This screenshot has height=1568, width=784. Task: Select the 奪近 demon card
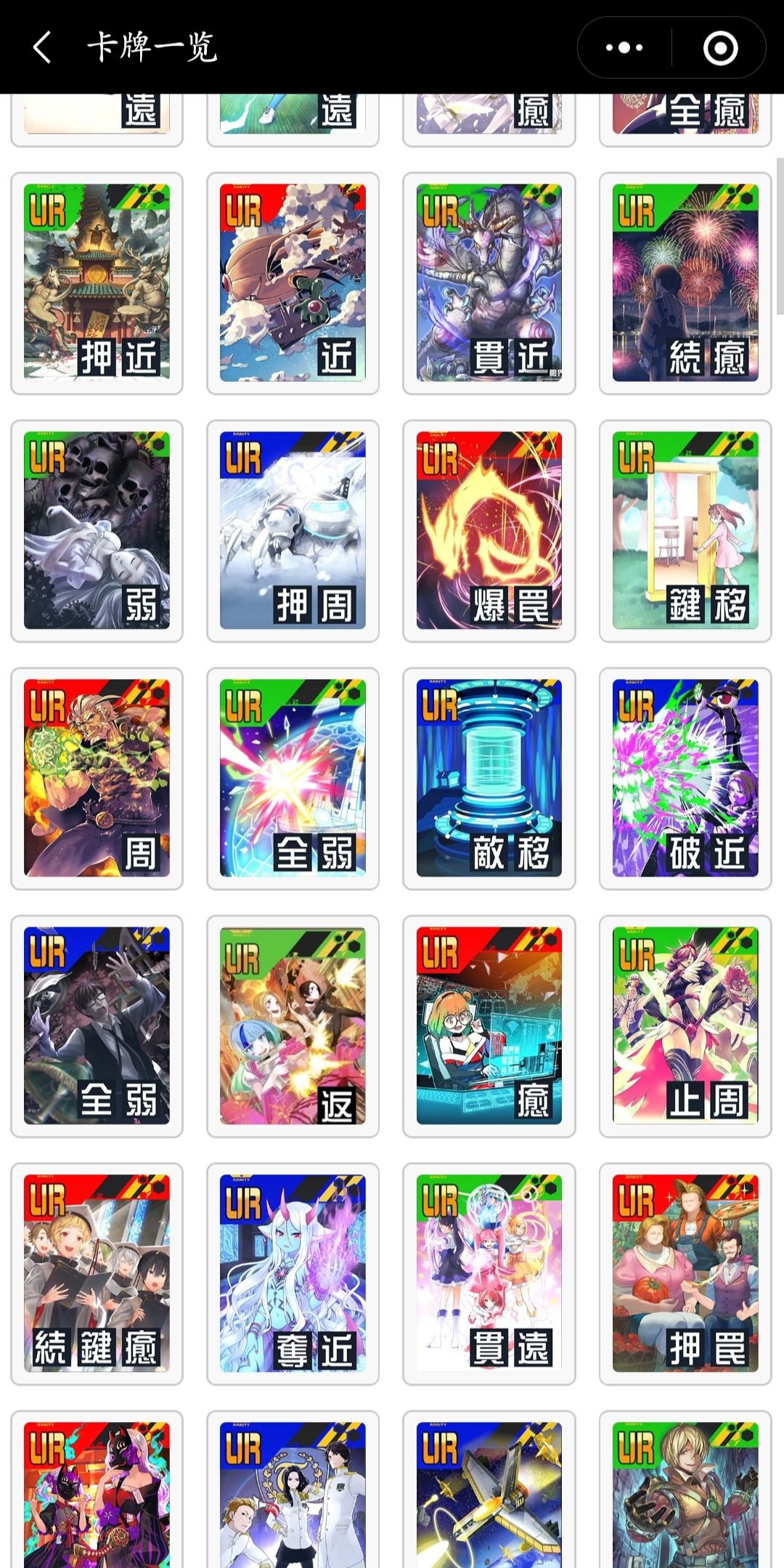coord(294,1275)
